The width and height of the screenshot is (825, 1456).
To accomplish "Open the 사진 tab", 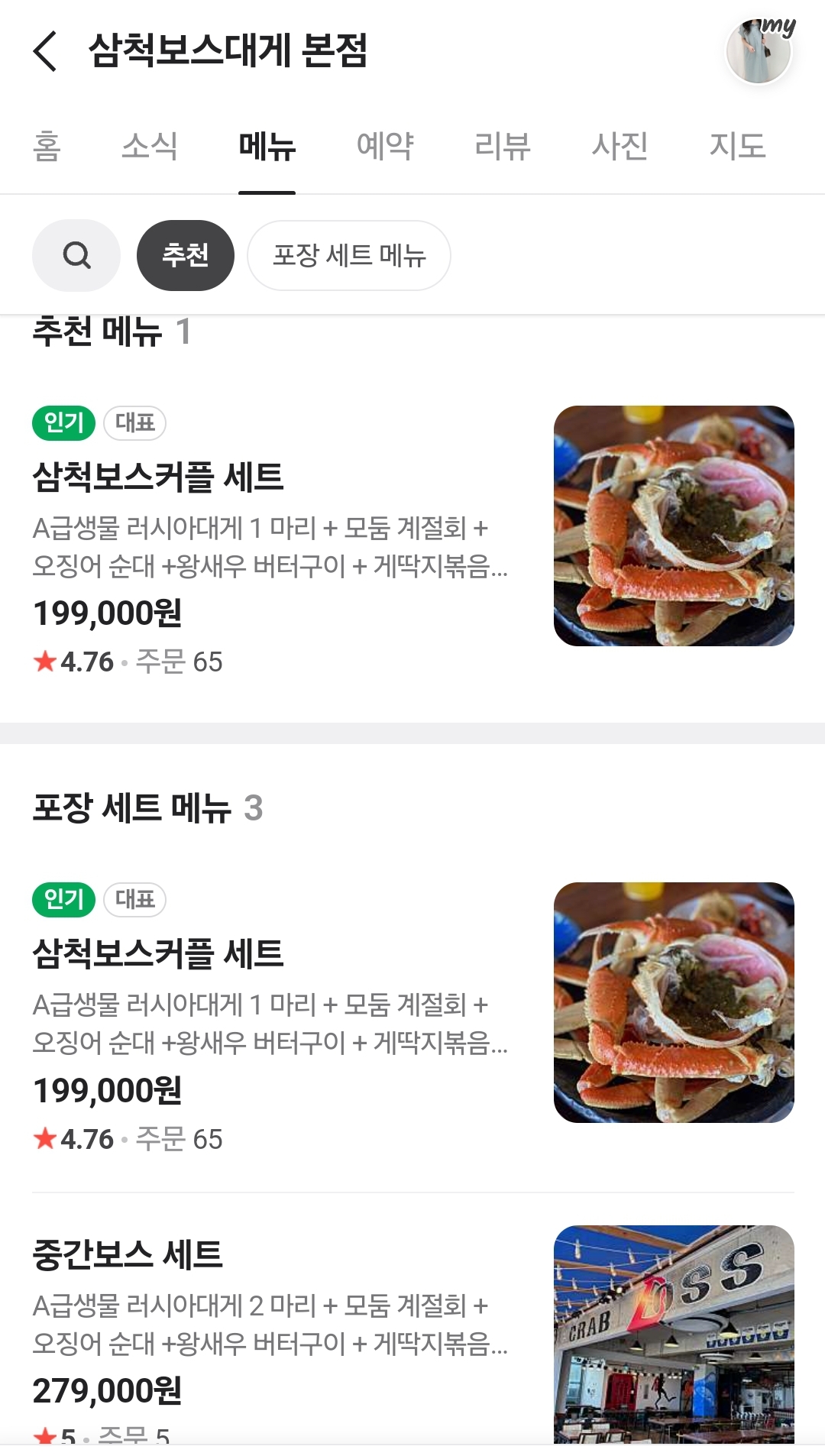I will click(x=620, y=146).
